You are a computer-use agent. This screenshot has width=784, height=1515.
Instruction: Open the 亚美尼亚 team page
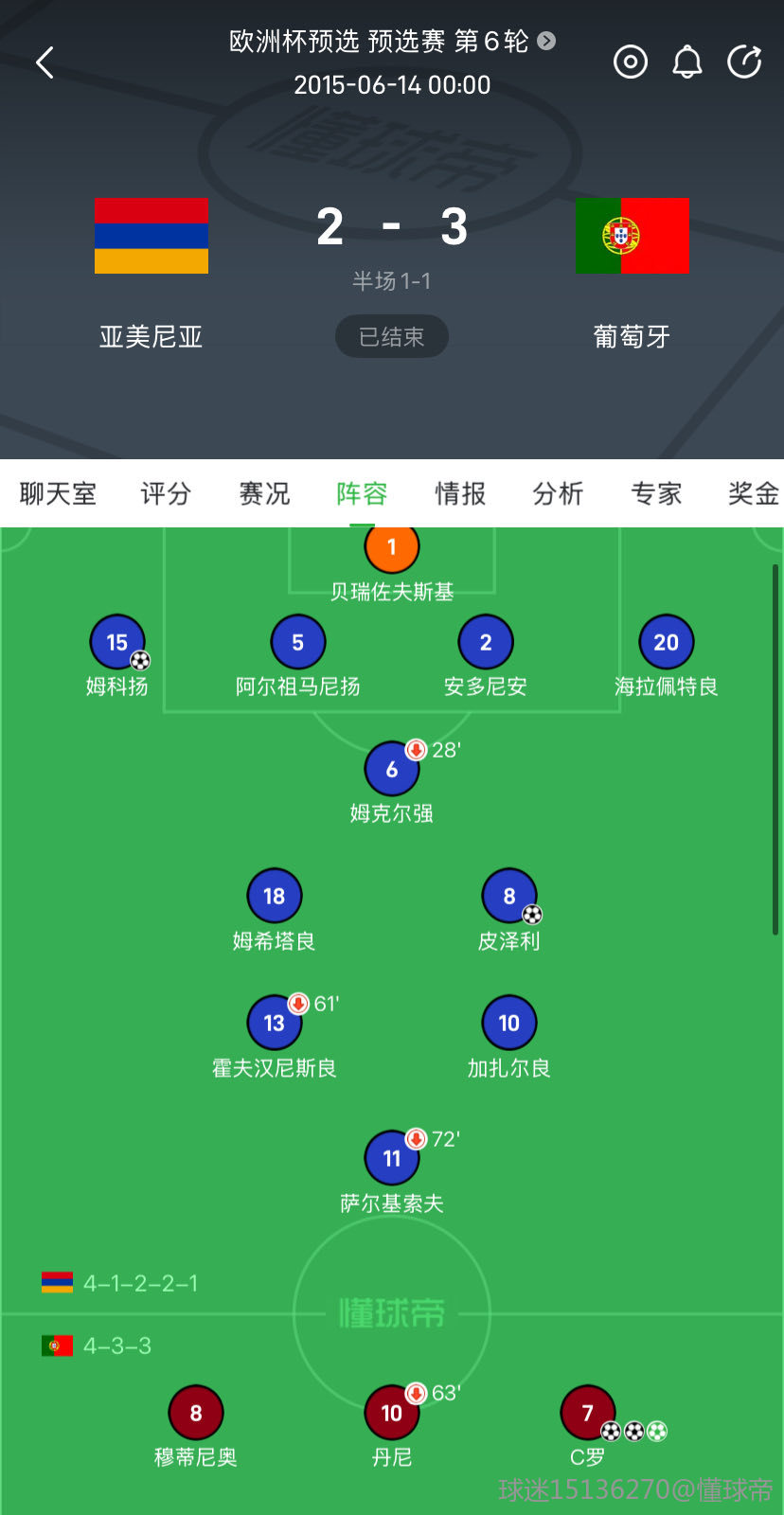151,274
